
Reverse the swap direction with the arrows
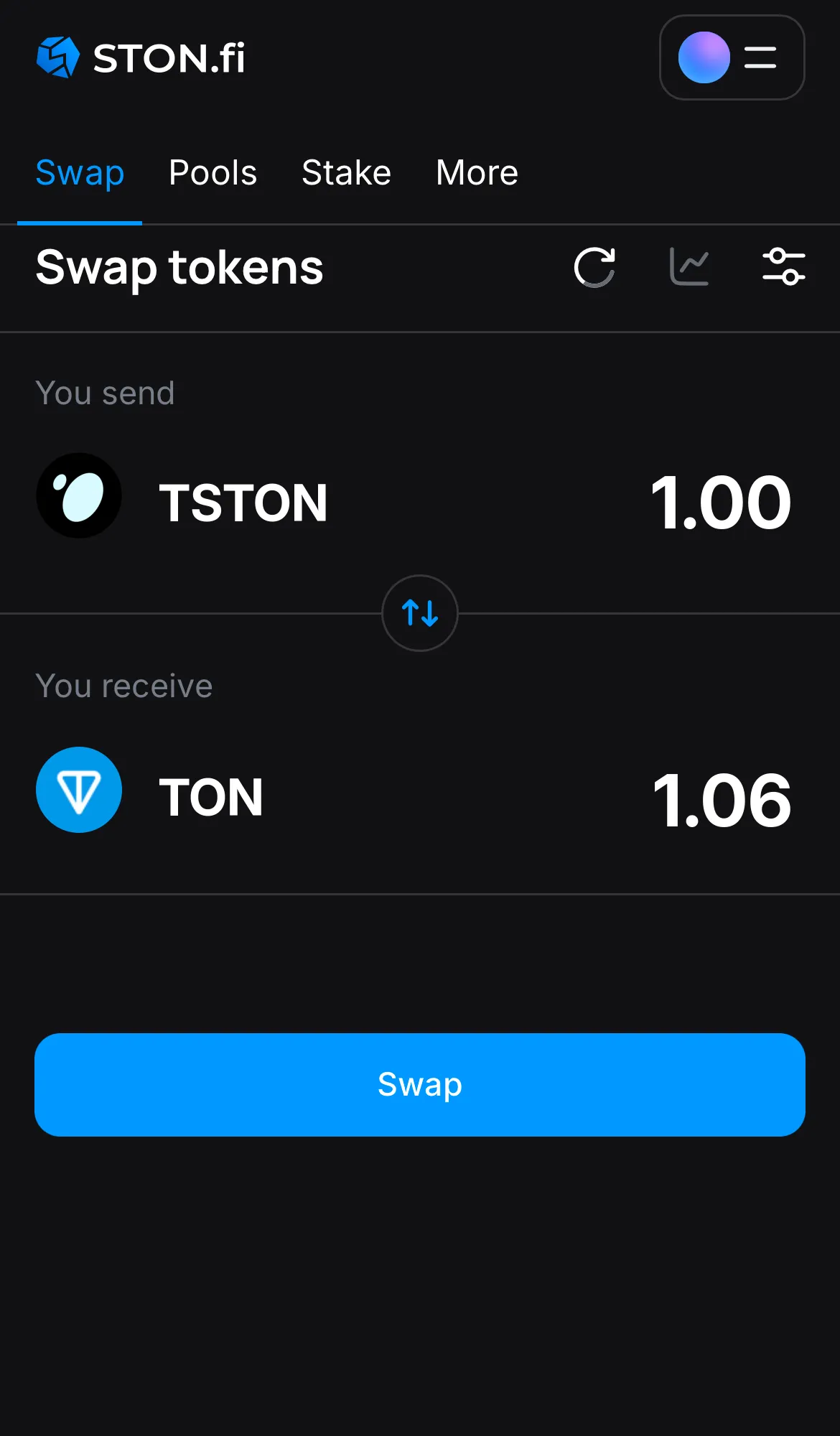[419, 614]
